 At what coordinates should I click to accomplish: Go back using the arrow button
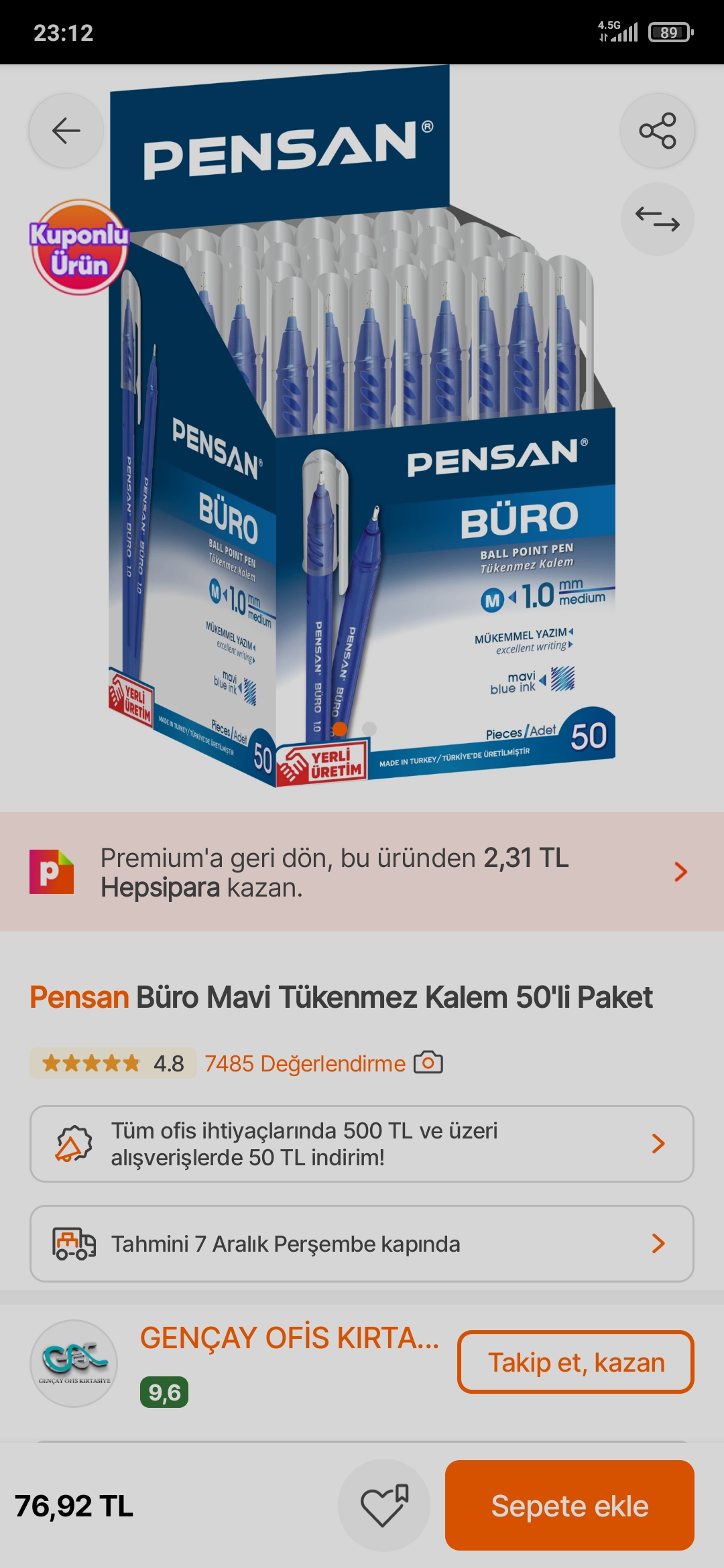tap(66, 131)
